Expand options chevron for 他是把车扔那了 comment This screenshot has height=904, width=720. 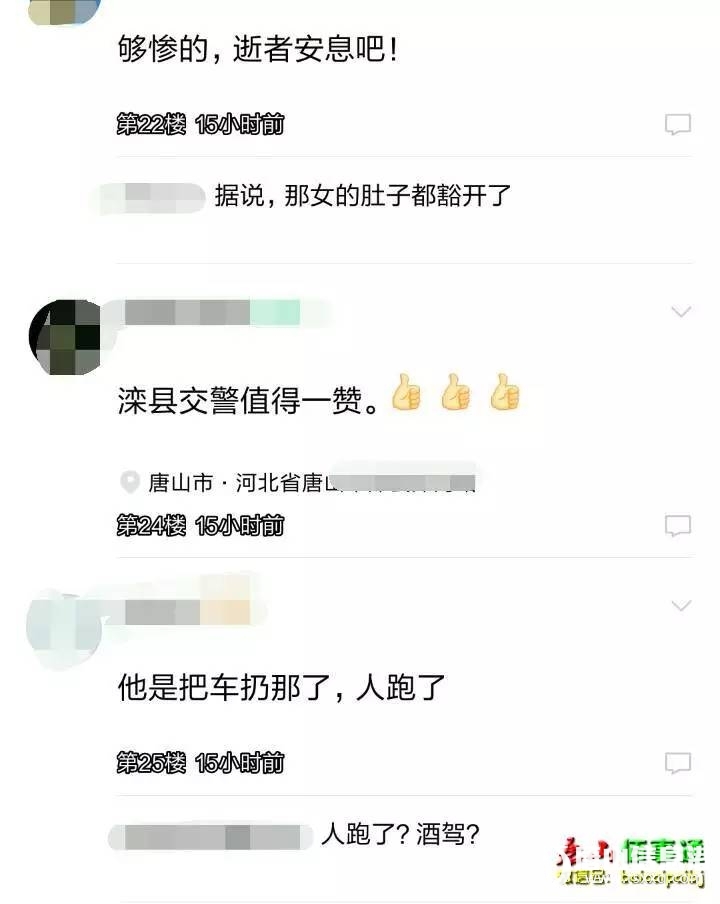click(x=681, y=606)
